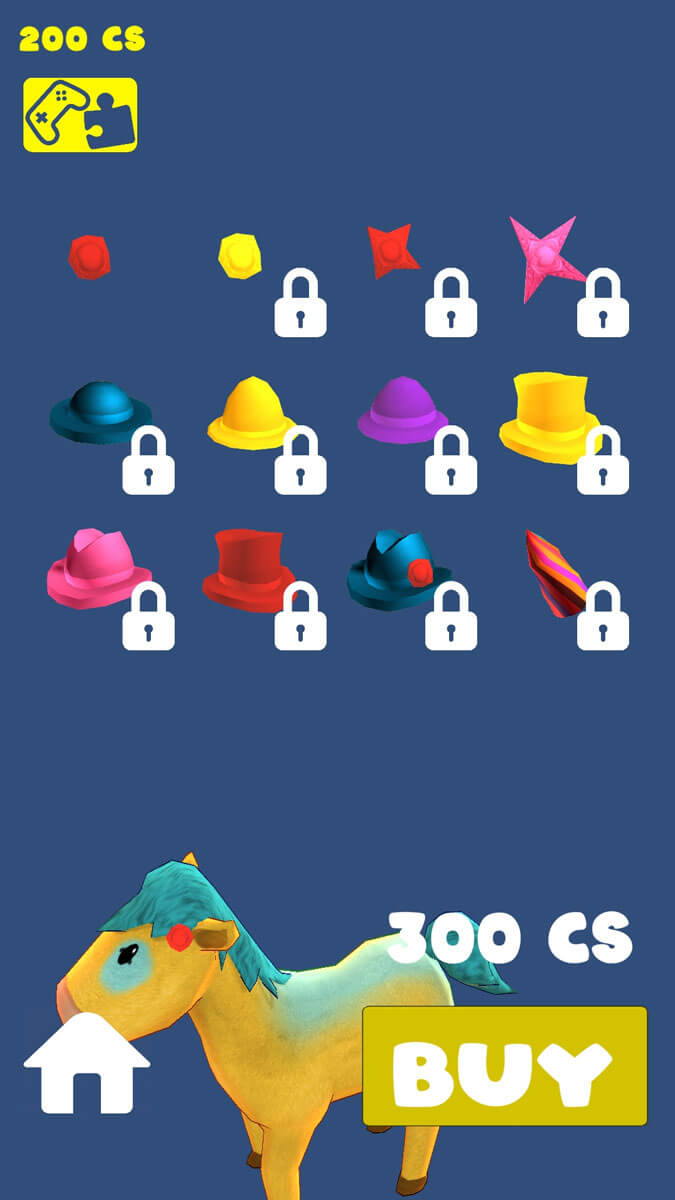The height and width of the screenshot is (1200, 675).
Task: Select the locked purple hat
Action: tap(402, 411)
